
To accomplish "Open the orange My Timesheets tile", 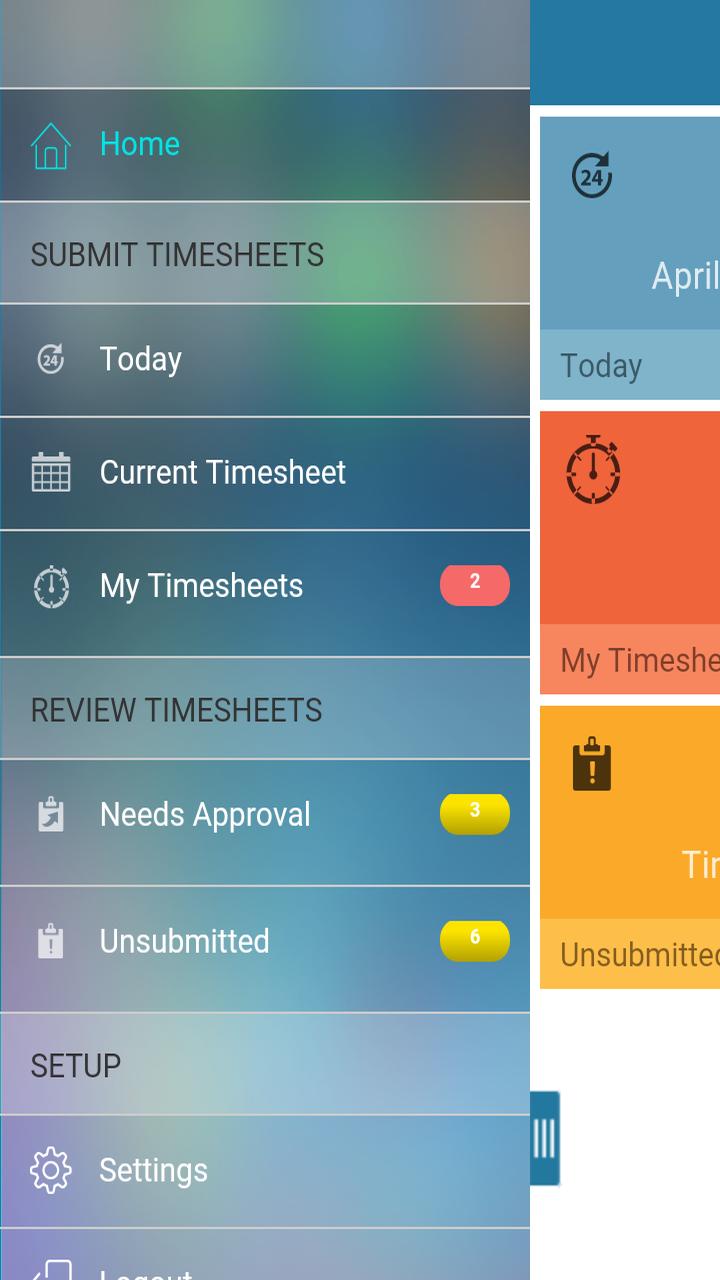I will (x=630, y=552).
